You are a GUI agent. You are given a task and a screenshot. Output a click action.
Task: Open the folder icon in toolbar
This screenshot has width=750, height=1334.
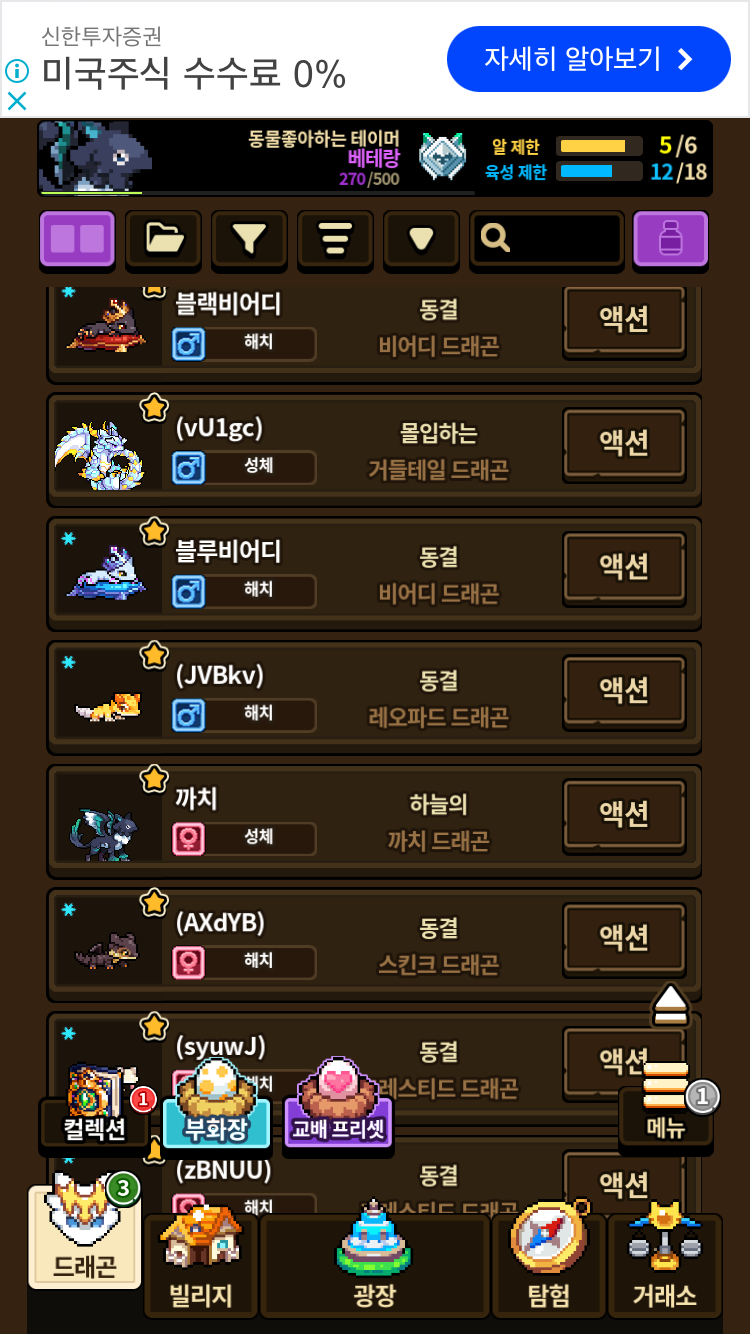(163, 239)
